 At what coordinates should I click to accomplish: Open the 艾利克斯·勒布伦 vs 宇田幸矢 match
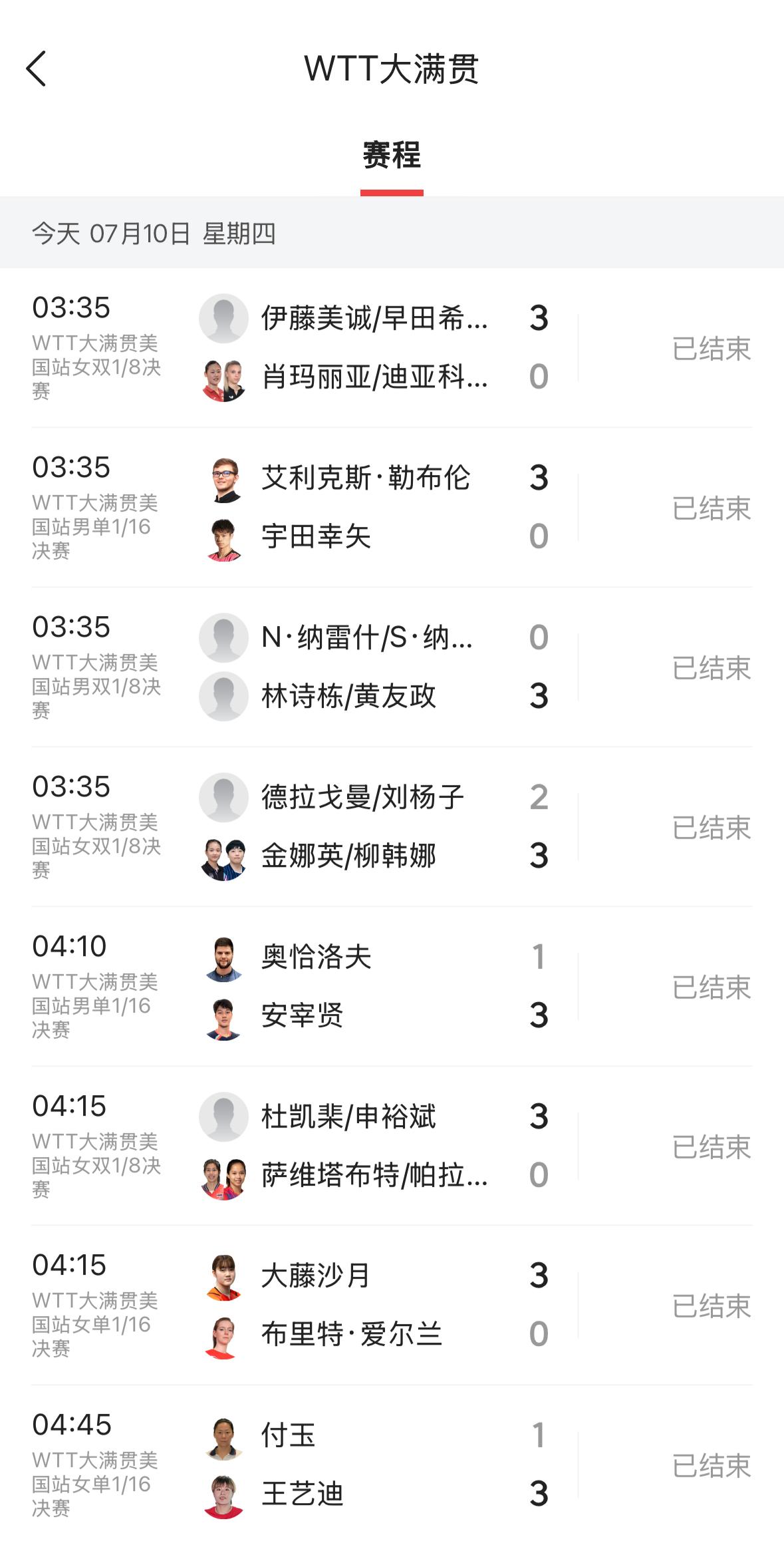click(392, 508)
